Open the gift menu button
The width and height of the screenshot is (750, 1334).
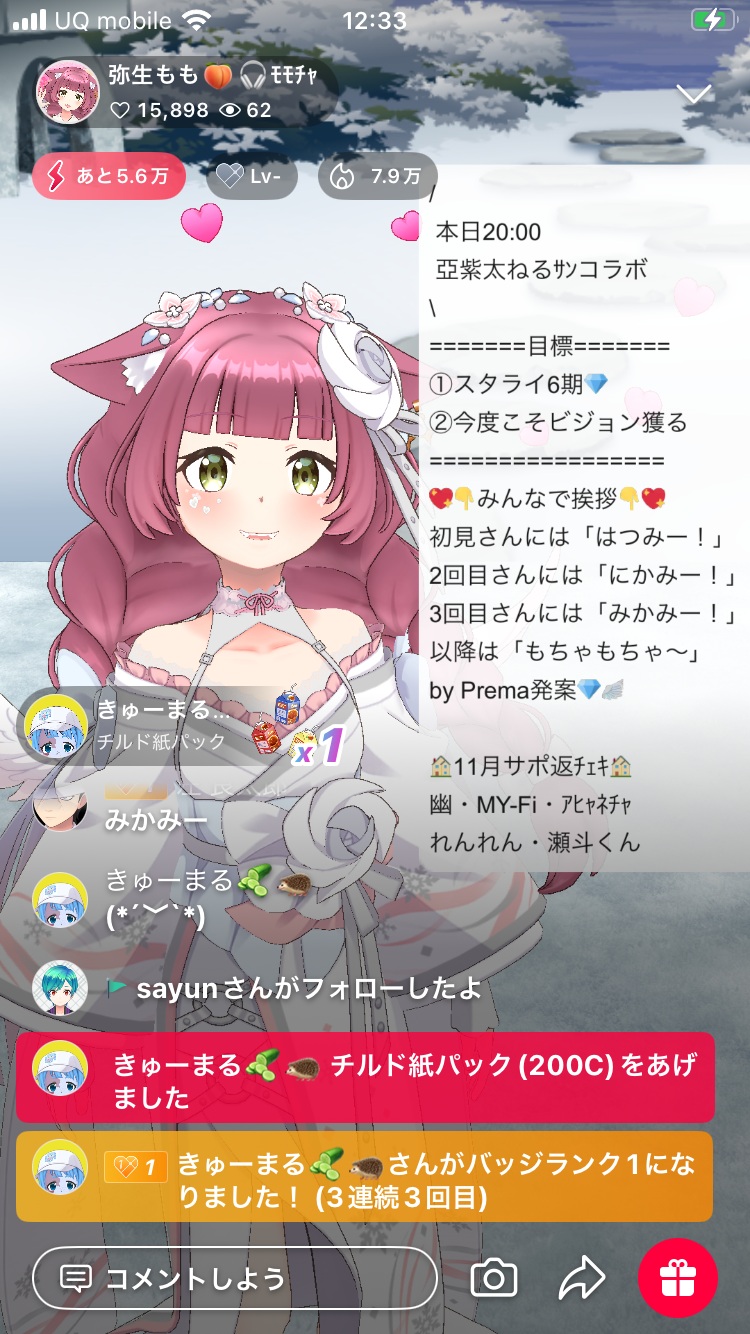click(x=678, y=1278)
